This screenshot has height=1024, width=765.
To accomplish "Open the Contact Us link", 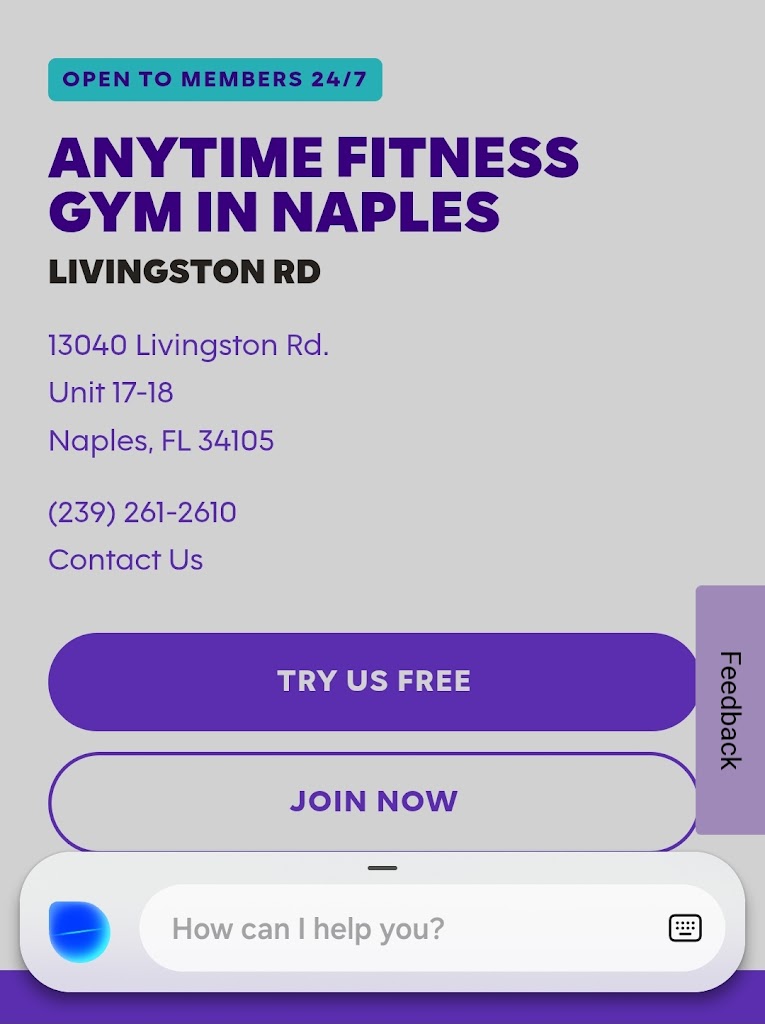I will point(126,560).
